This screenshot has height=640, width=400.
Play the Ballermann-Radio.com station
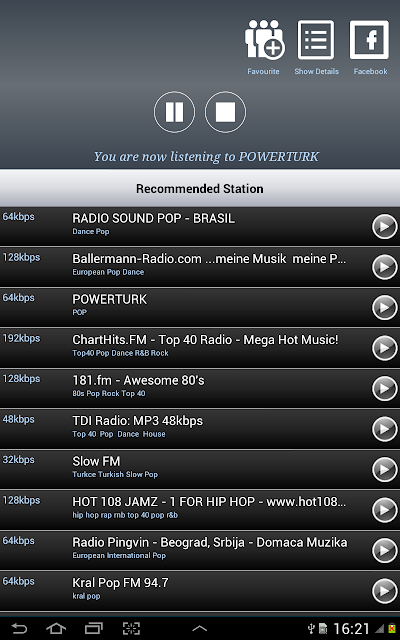pos(384,267)
